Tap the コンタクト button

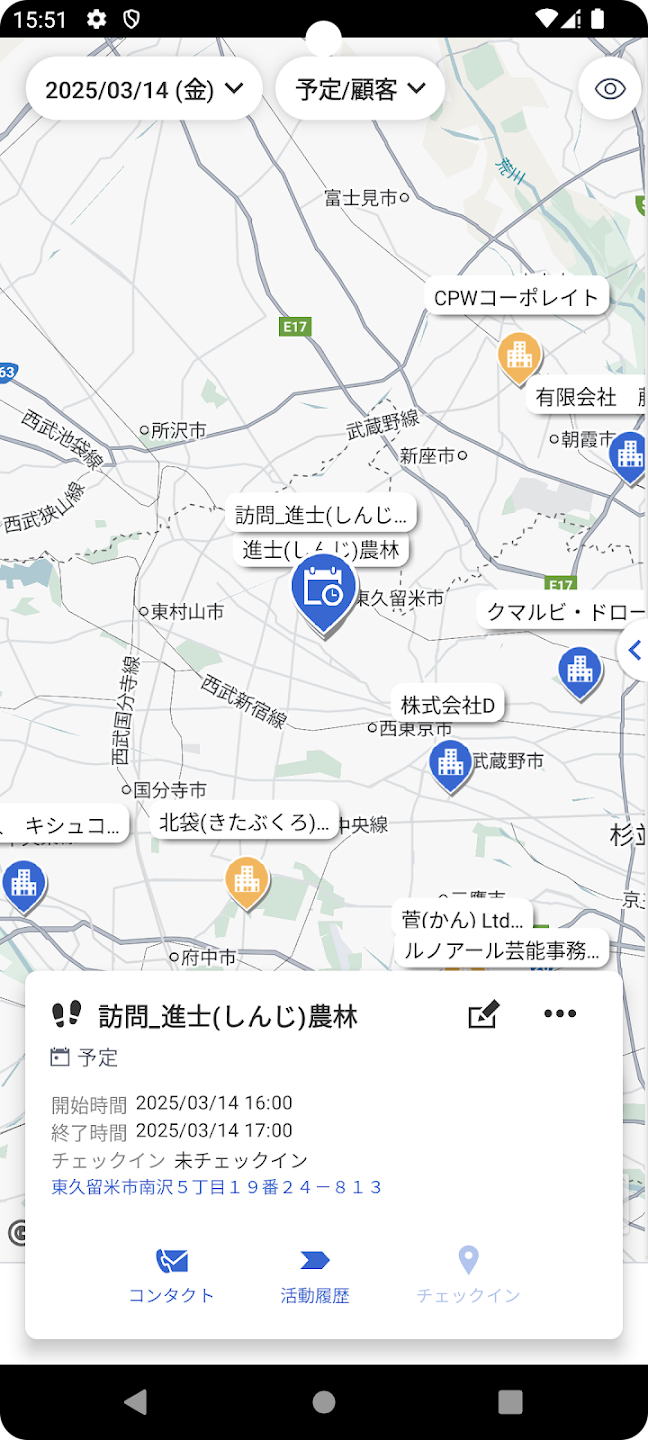click(x=171, y=1274)
